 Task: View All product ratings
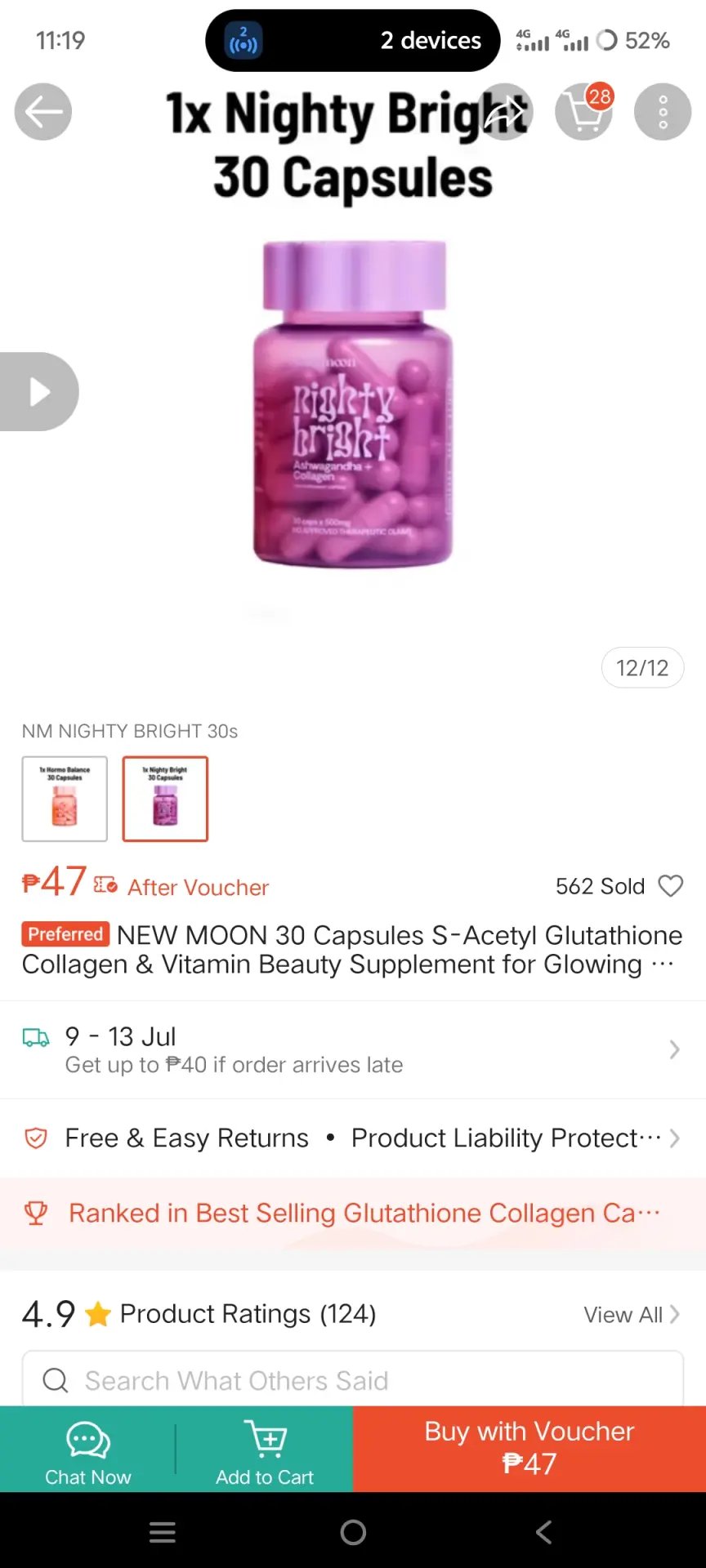(632, 1315)
